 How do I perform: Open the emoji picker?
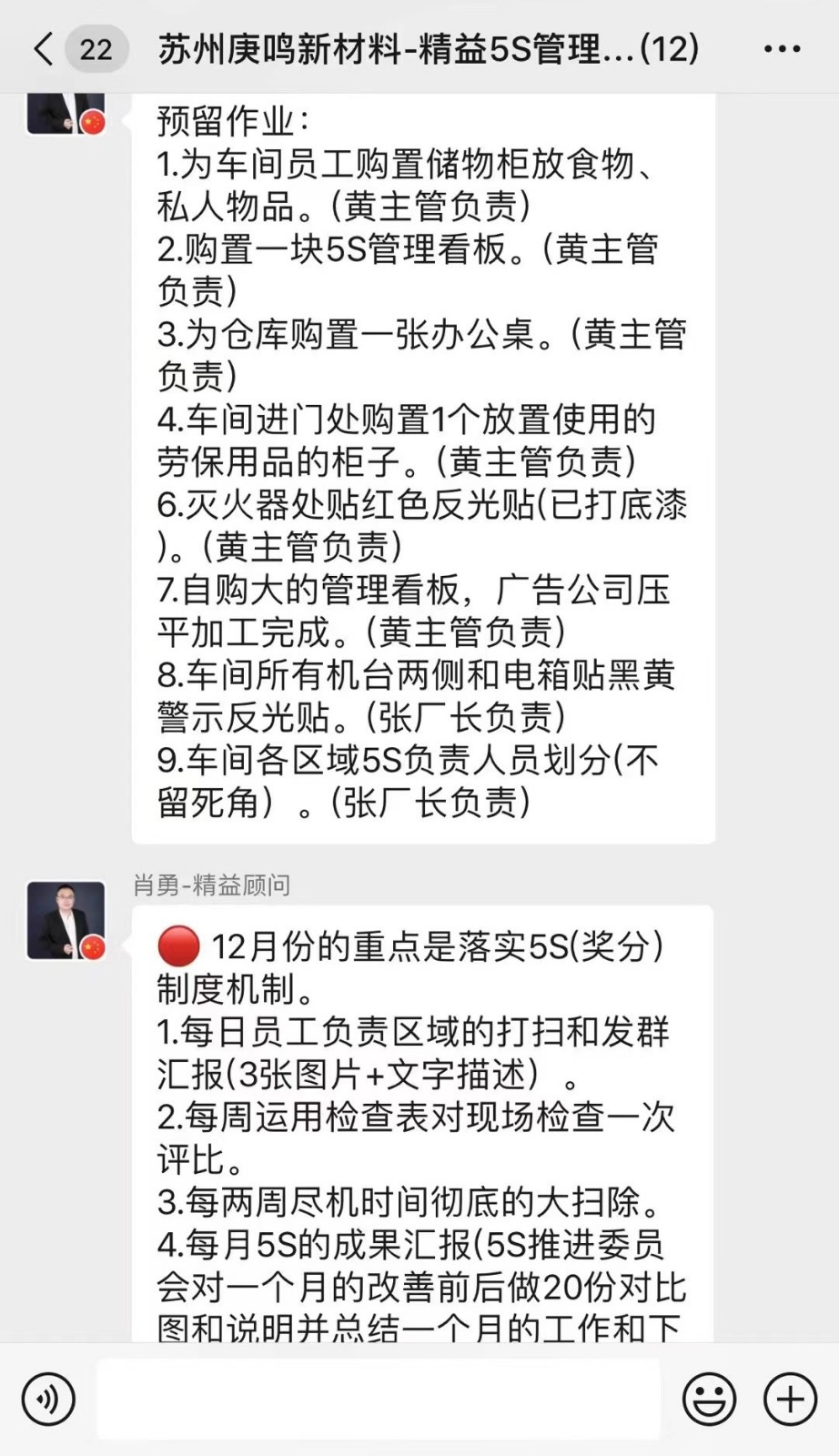pos(709,1399)
